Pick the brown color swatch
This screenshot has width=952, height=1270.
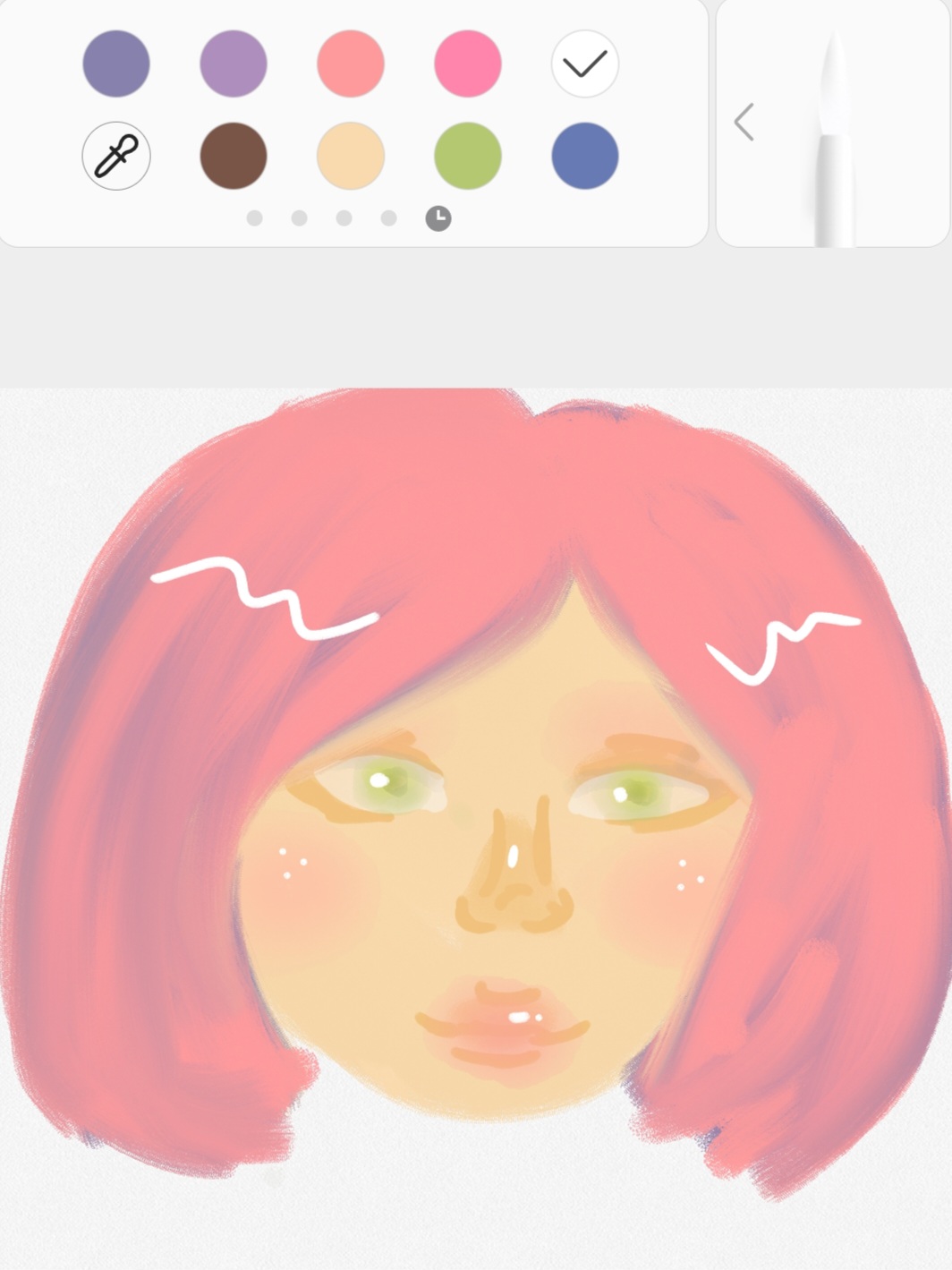(234, 156)
